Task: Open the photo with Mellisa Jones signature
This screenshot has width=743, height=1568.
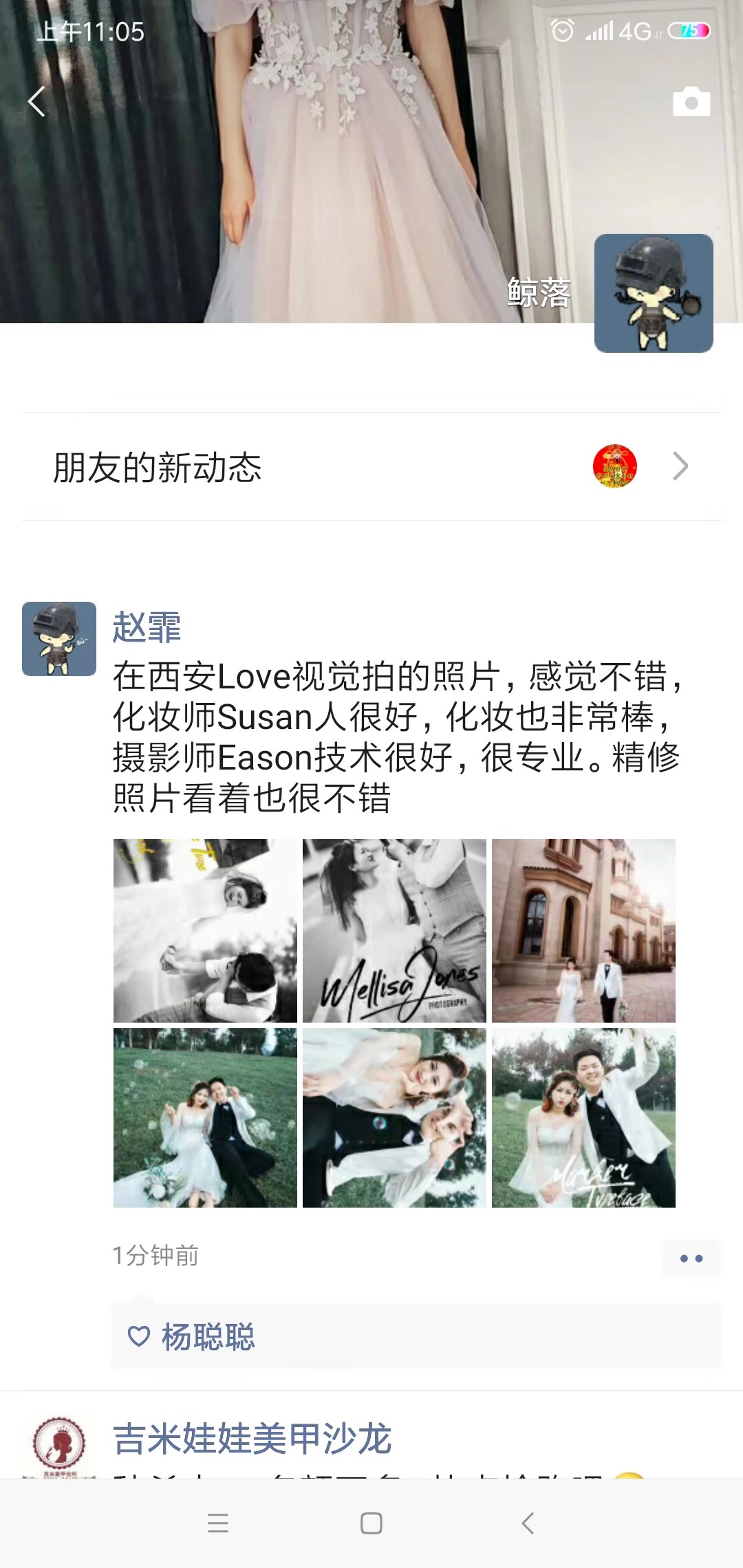Action: (394, 930)
